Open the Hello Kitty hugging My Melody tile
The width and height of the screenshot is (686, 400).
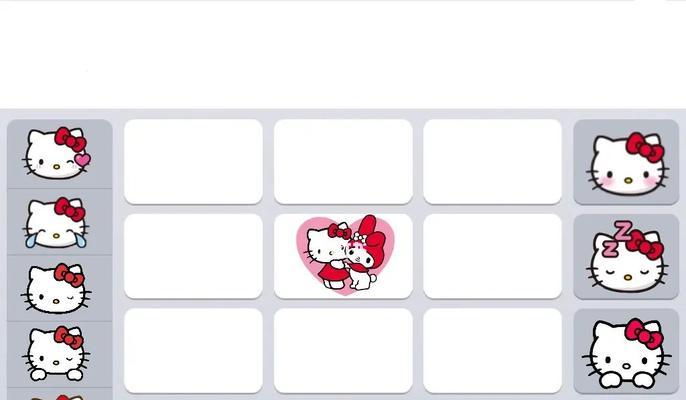[343, 256]
